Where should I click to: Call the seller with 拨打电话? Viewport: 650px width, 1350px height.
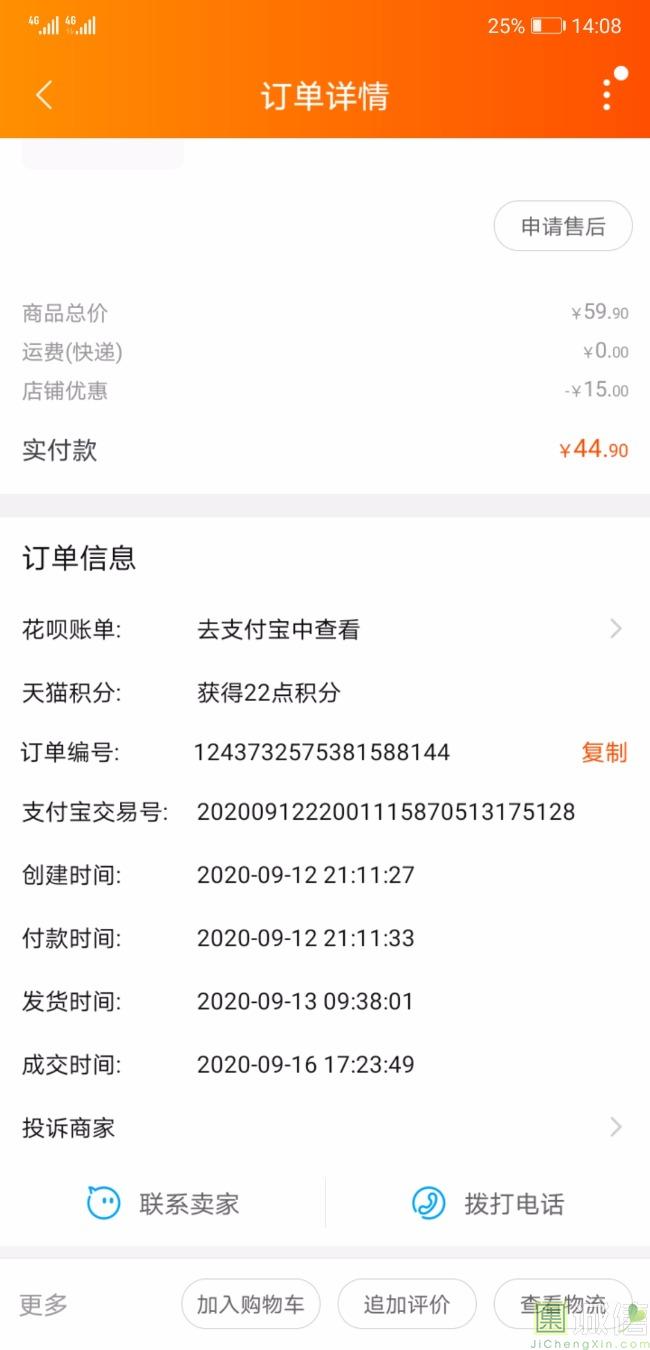click(x=488, y=1203)
